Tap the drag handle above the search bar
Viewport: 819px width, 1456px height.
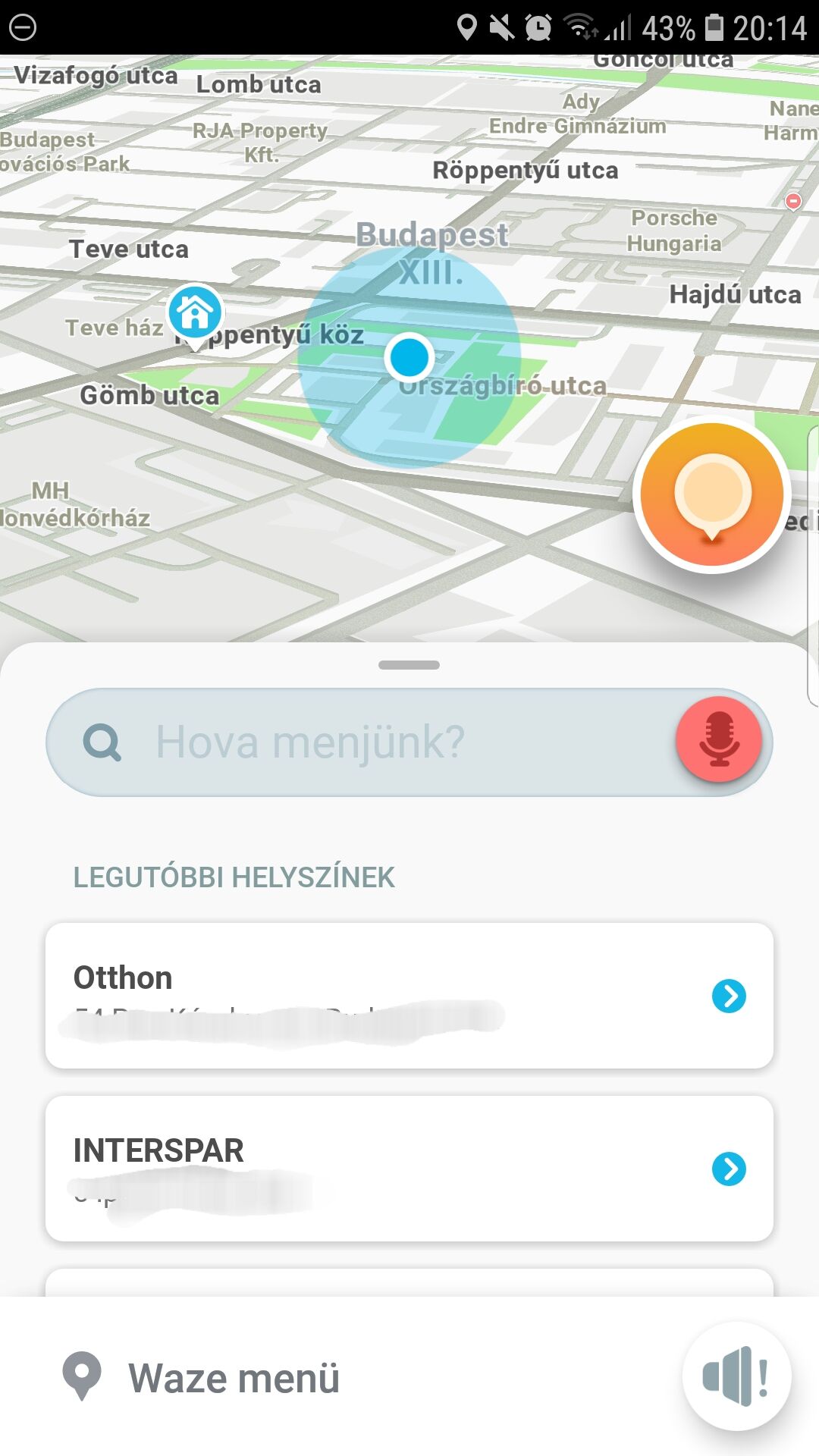409,665
